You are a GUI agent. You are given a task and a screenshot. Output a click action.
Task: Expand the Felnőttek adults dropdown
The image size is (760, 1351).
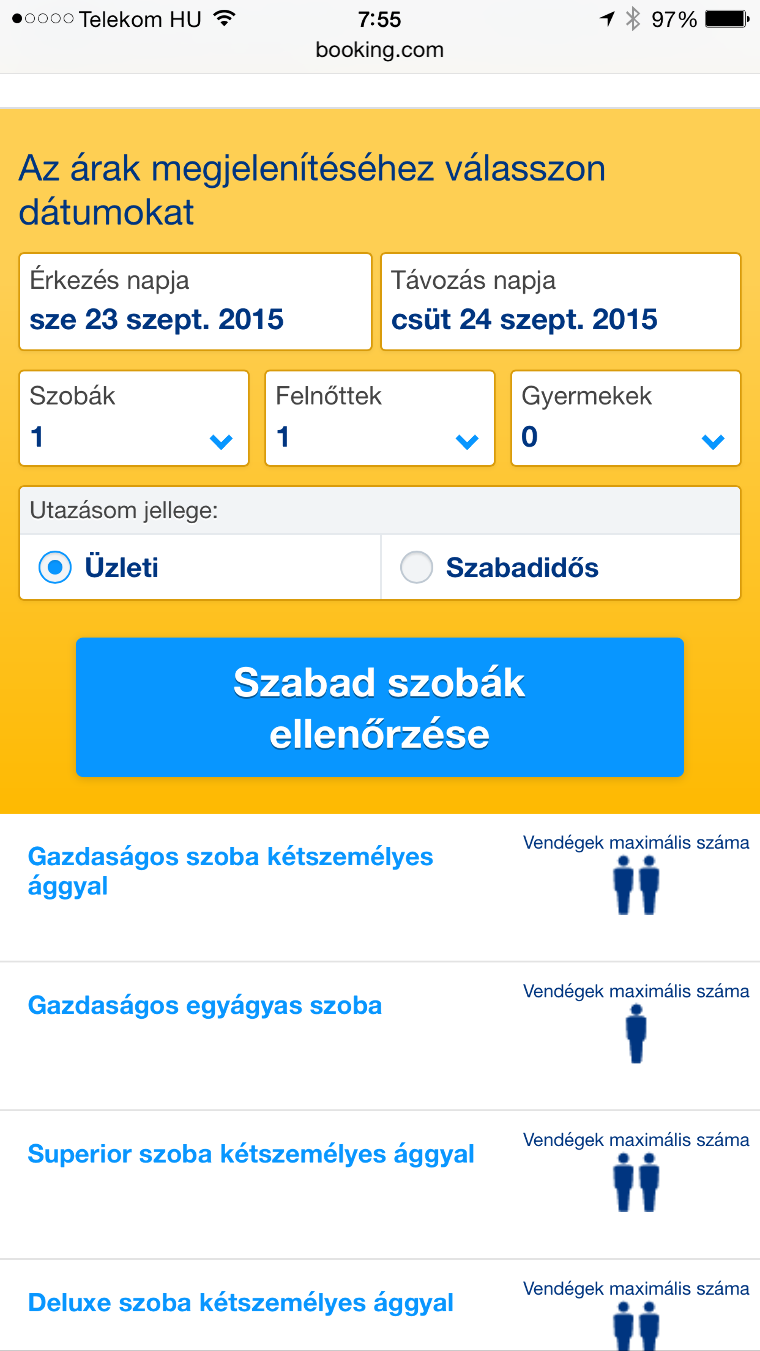tap(379, 418)
